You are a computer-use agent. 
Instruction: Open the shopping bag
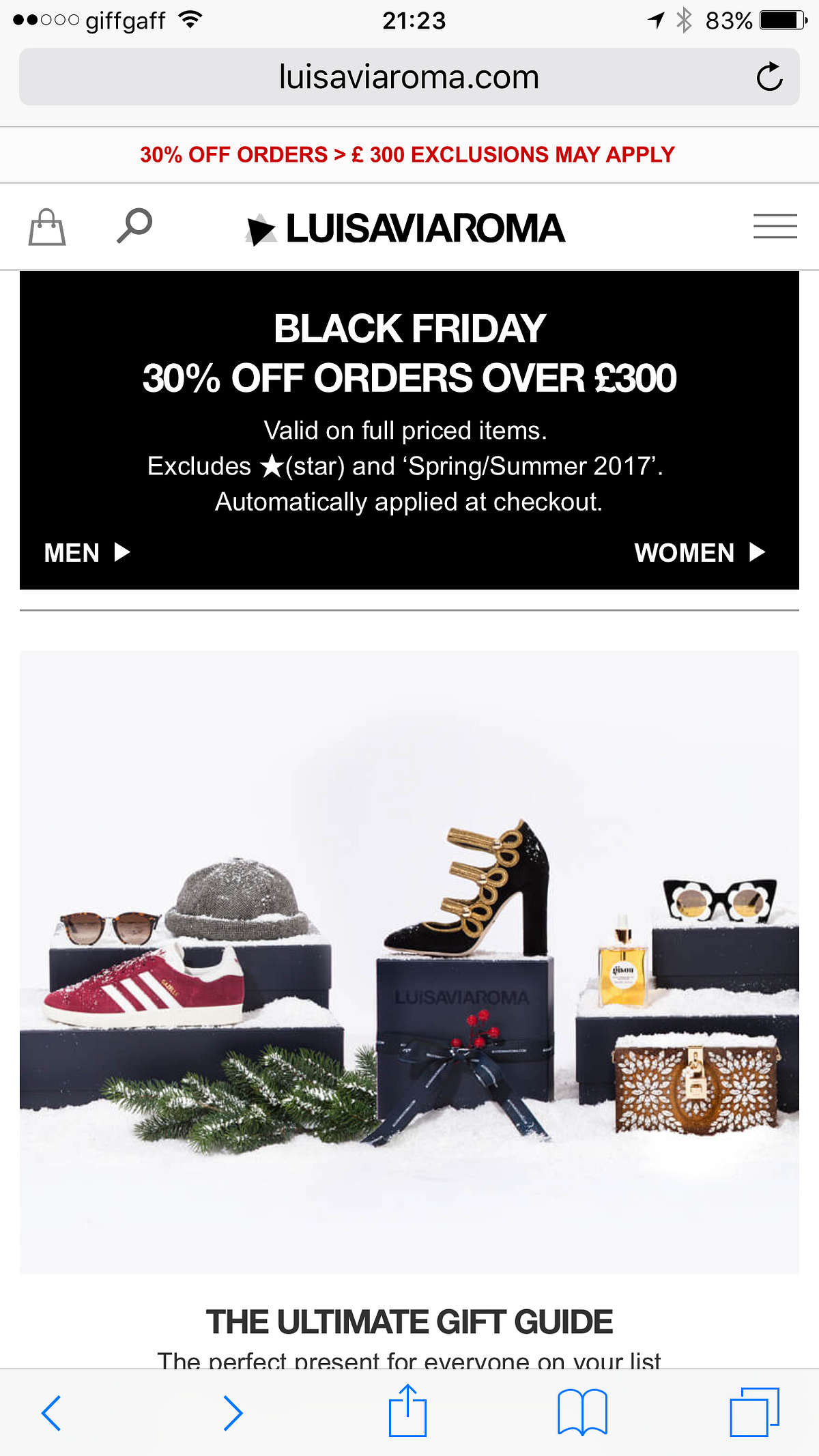point(47,227)
